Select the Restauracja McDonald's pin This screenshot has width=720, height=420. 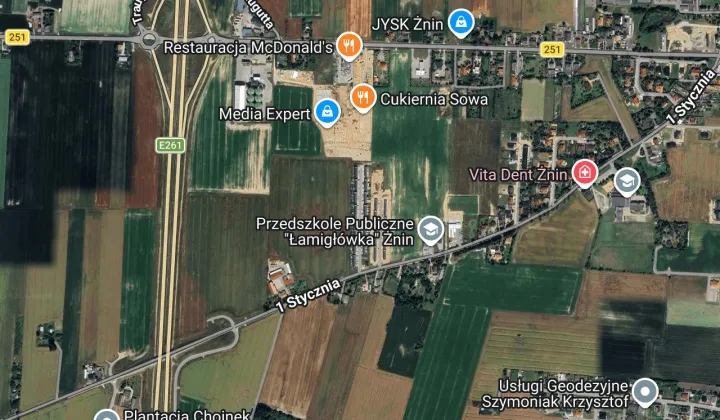click(348, 43)
